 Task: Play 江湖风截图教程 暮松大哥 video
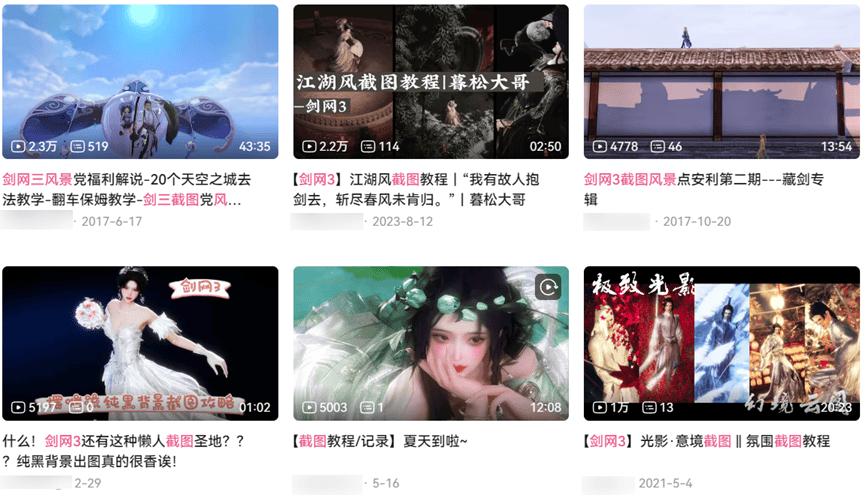[430, 81]
